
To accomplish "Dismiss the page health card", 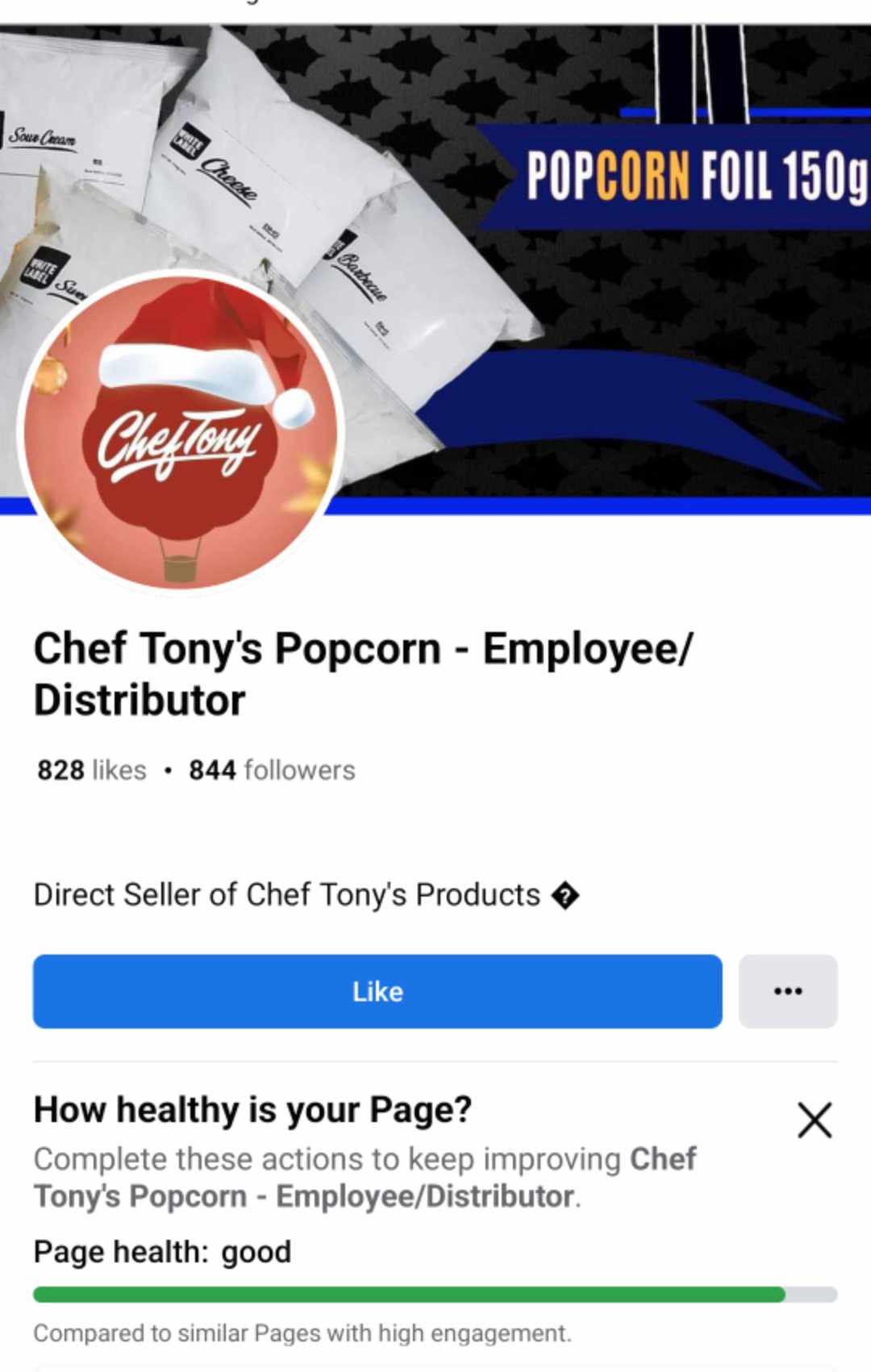I will (x=814, y=1120).
